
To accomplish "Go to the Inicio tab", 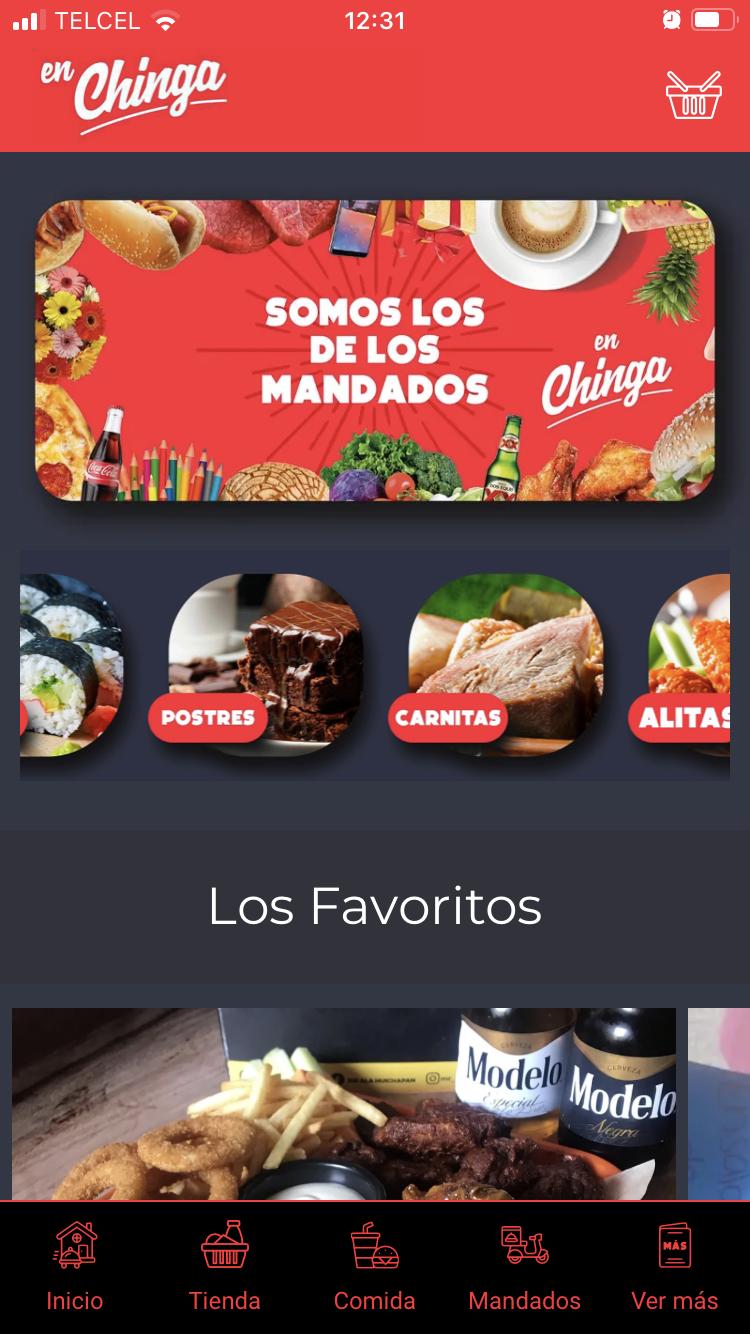I will coord(75,1266).
